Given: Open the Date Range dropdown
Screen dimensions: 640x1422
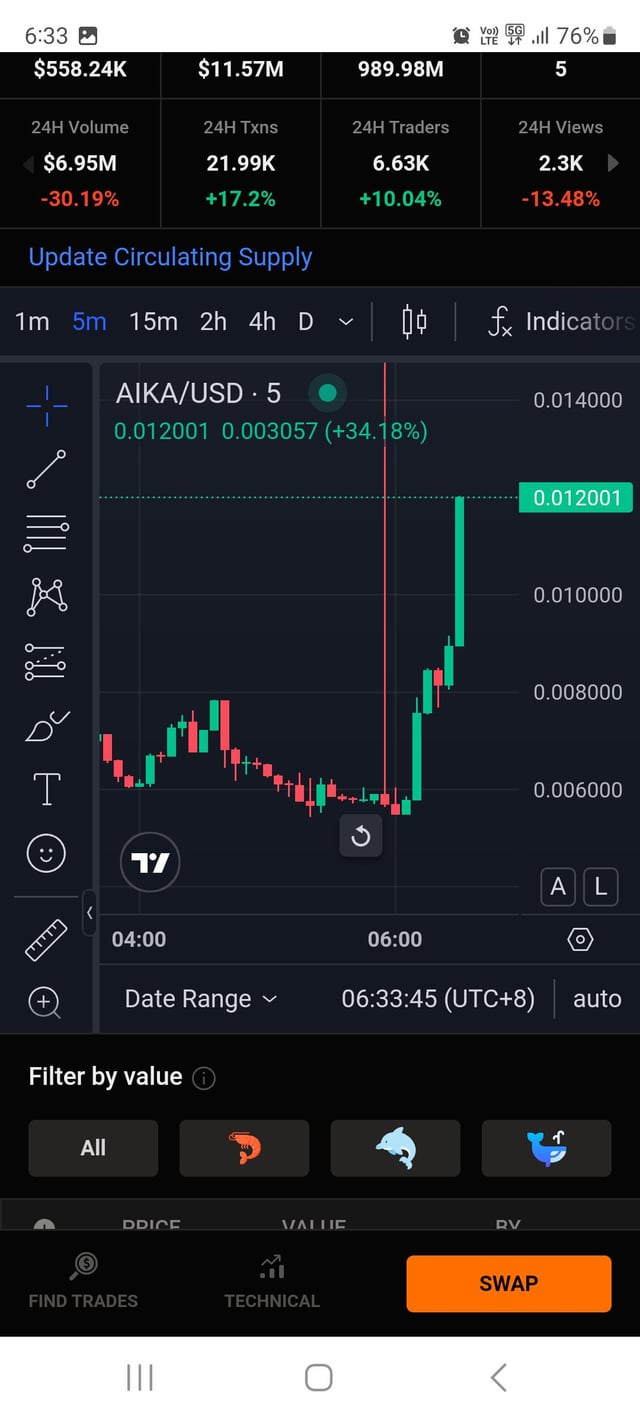Looking at the screenshot, I should (x=200, y=999).
